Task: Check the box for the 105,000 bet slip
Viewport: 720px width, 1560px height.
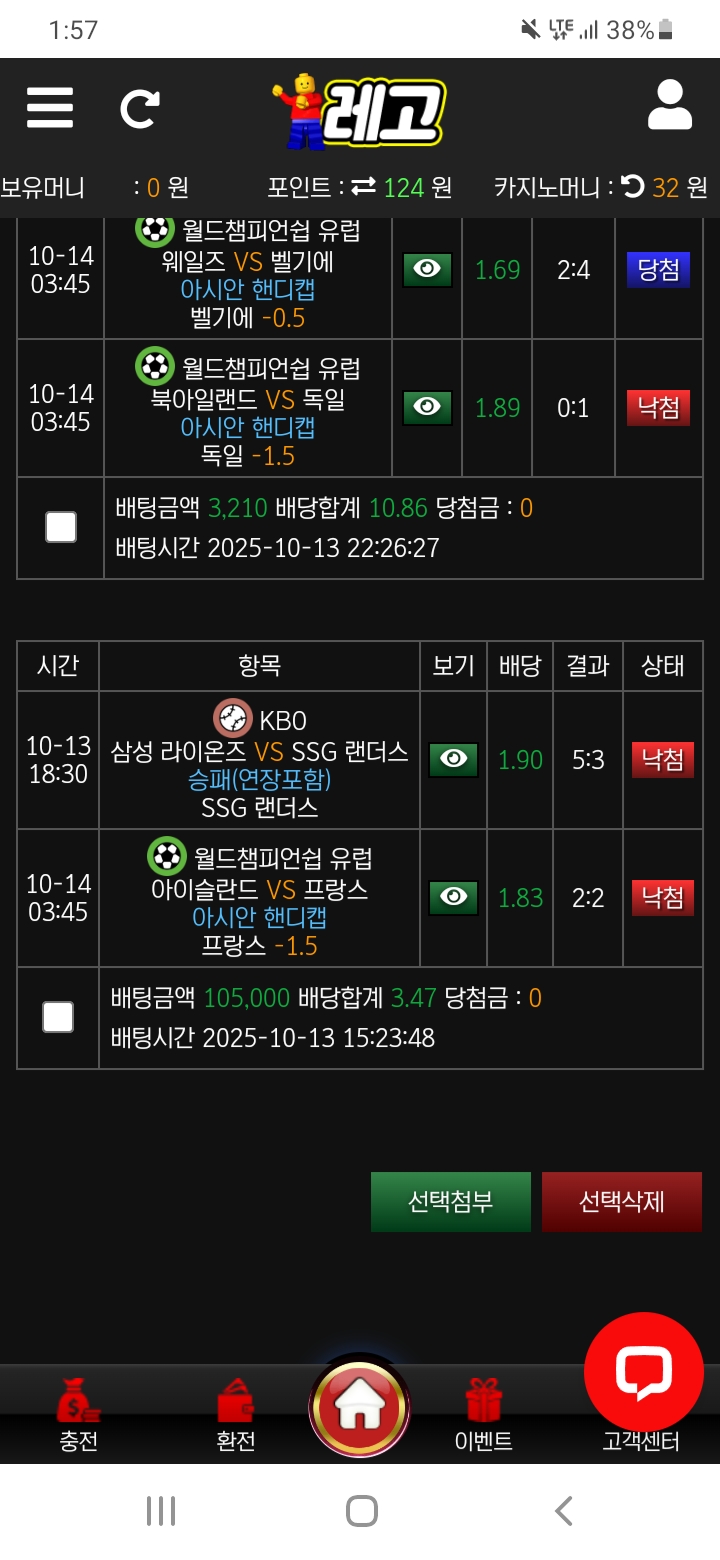Action: coord(58,1017)
